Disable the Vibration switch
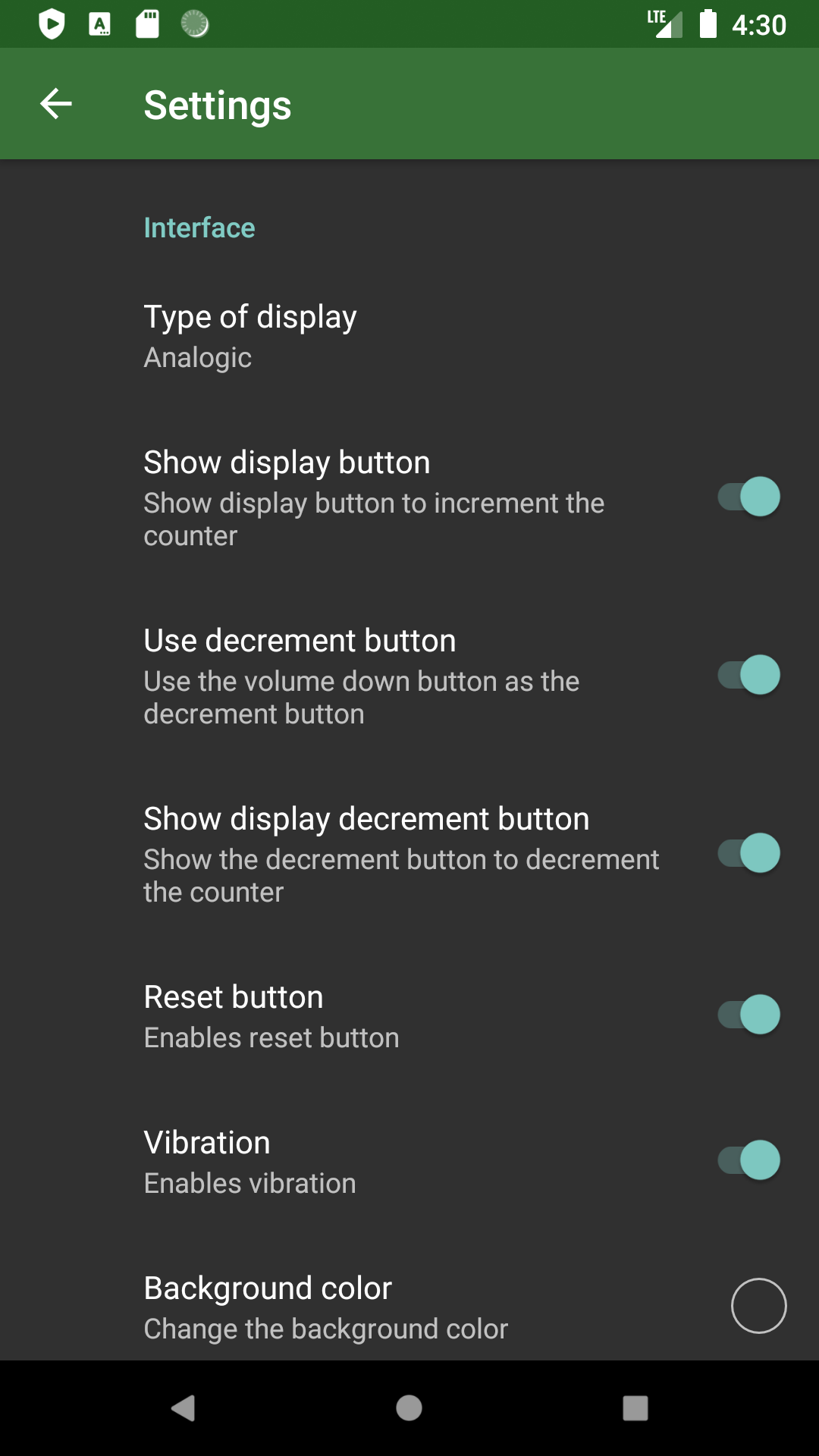The width and height of the screenshot is (819, 1456). [748, 1160]
